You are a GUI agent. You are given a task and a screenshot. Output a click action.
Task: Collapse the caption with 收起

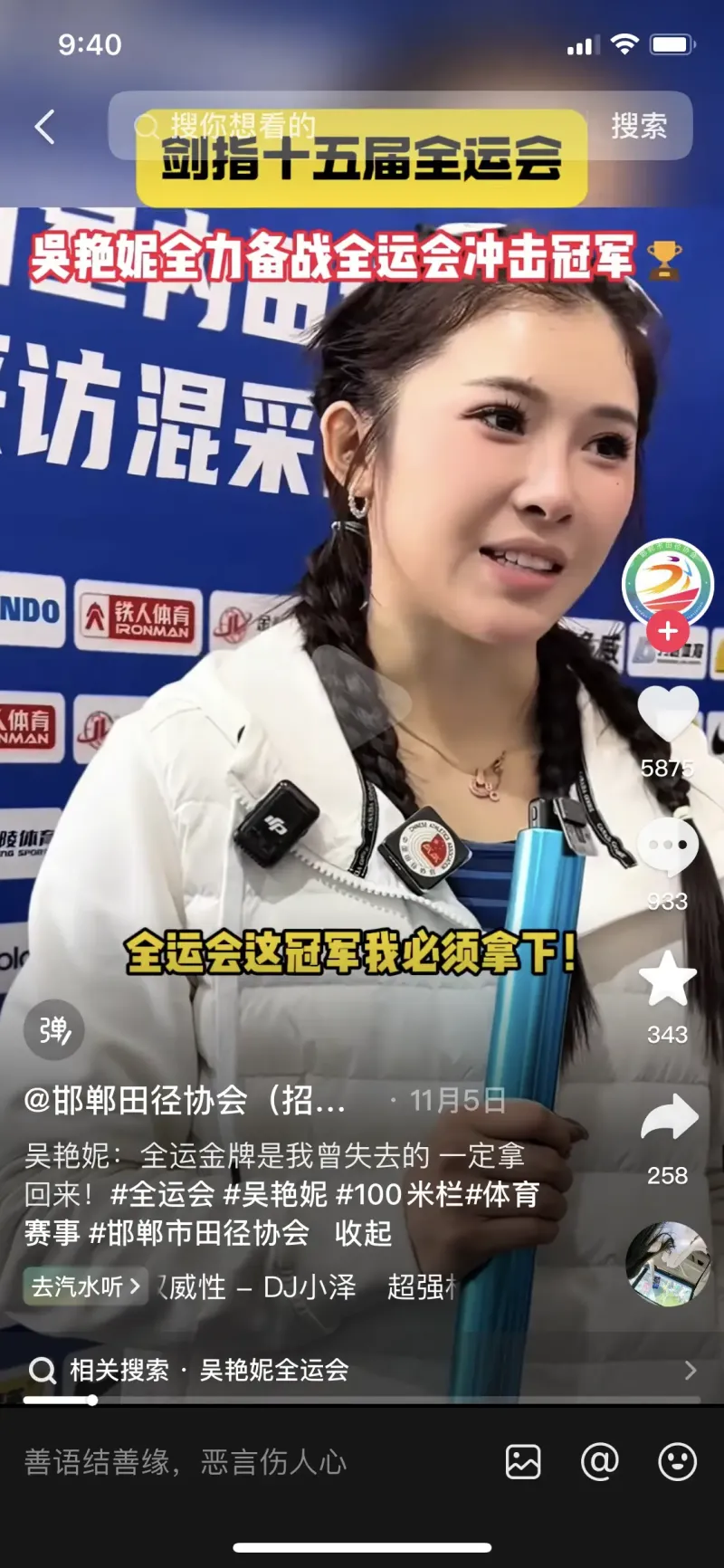(363, 1233)
